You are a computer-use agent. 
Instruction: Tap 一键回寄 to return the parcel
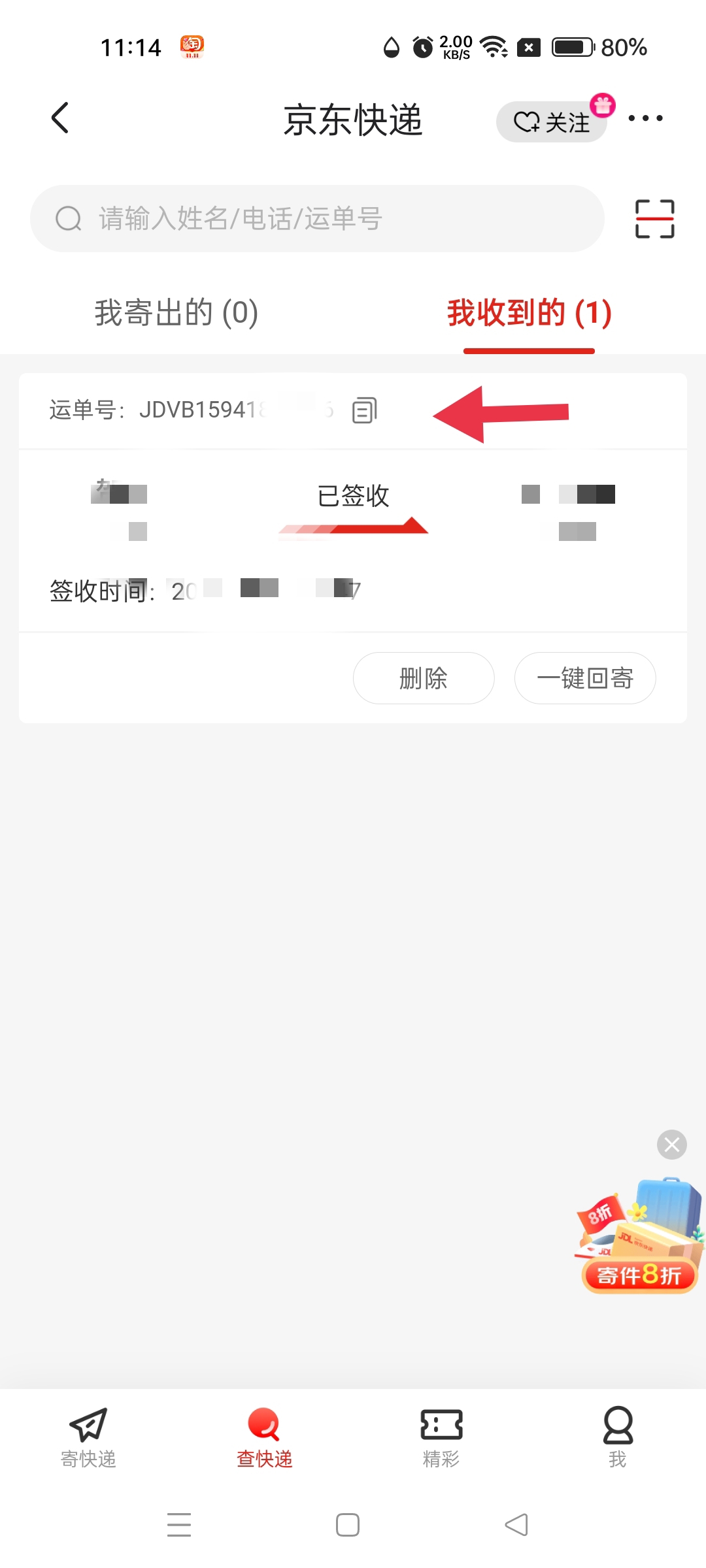click(x=585, y=678)
